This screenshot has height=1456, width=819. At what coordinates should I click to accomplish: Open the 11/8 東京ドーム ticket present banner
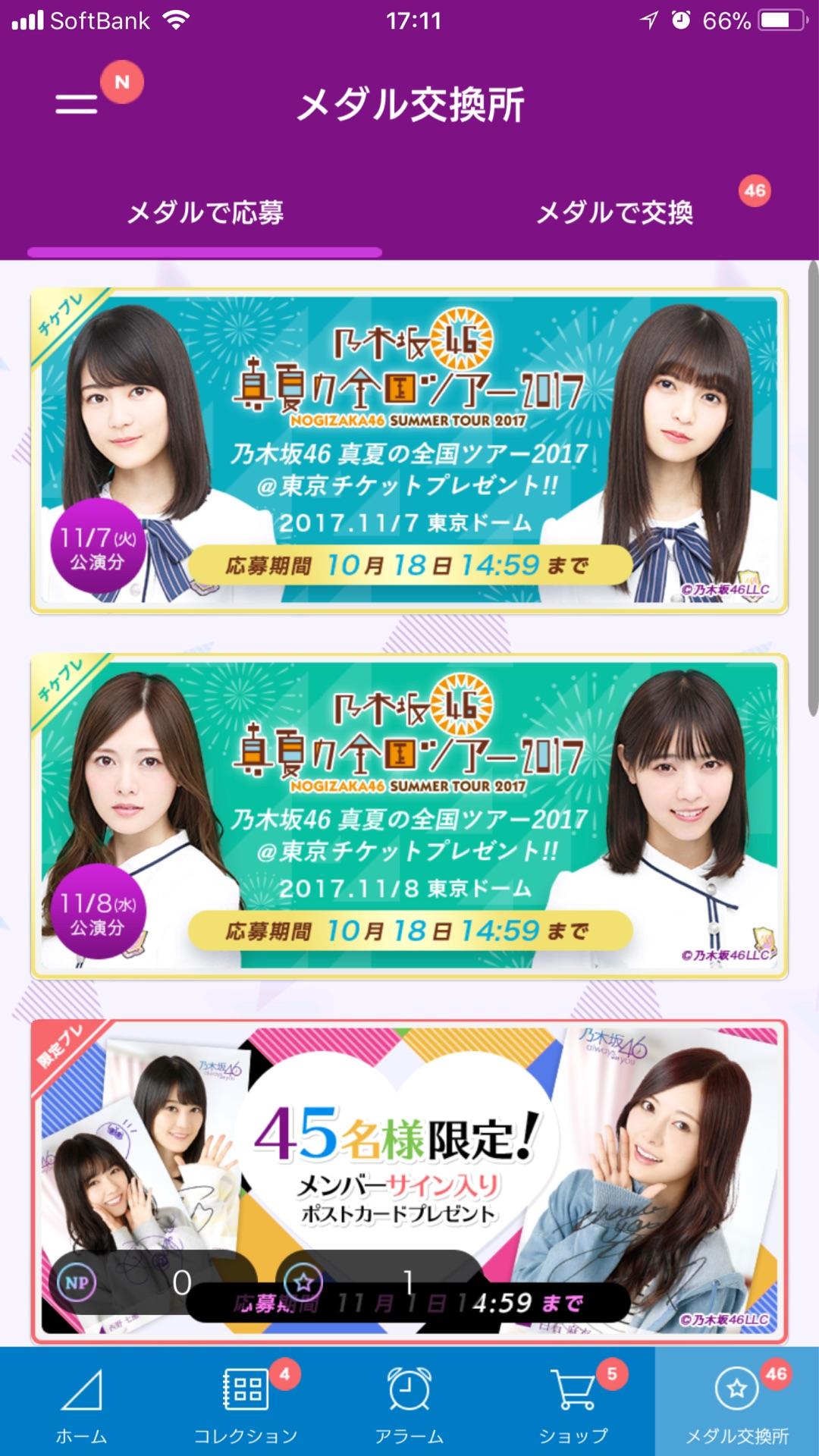click(409, 817)
